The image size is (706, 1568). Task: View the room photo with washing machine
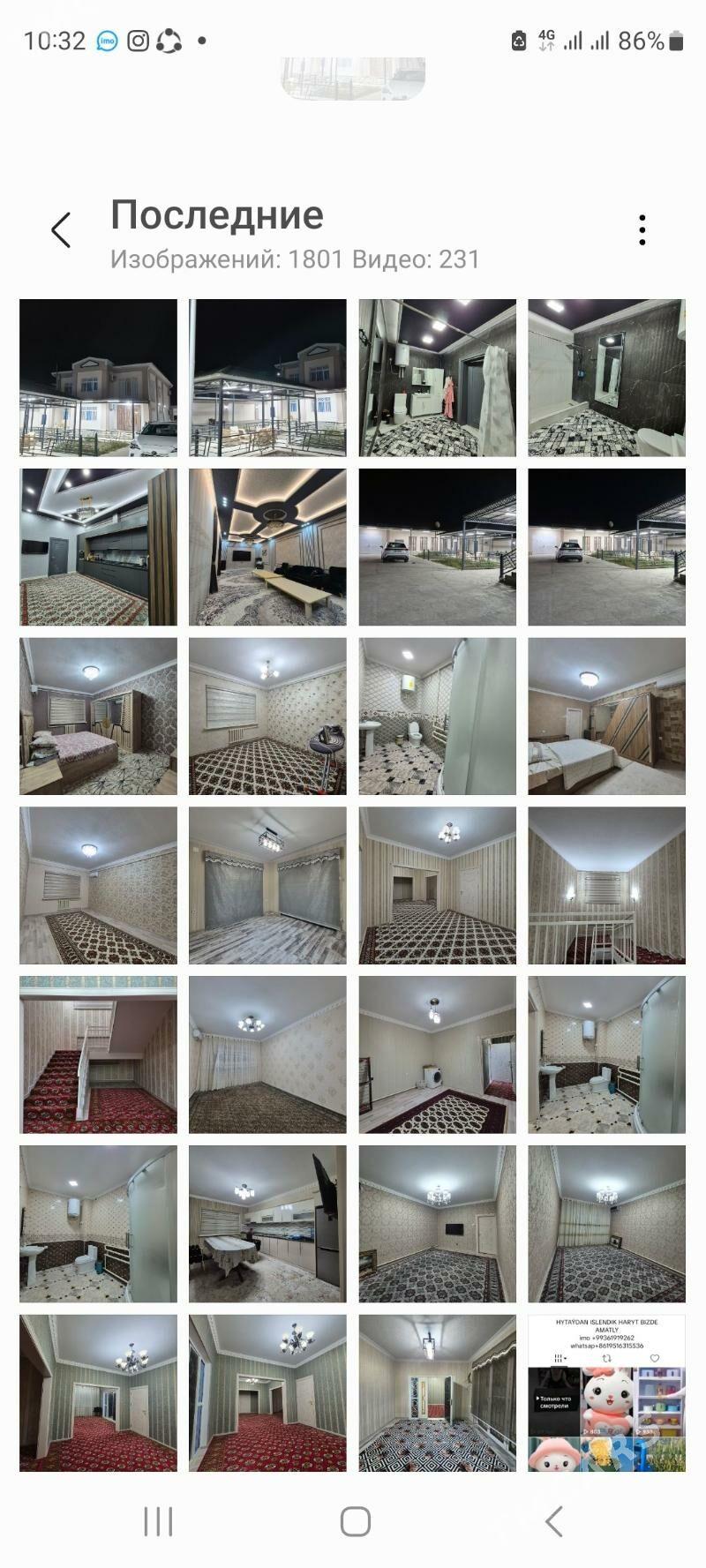tap(437, 1055)
